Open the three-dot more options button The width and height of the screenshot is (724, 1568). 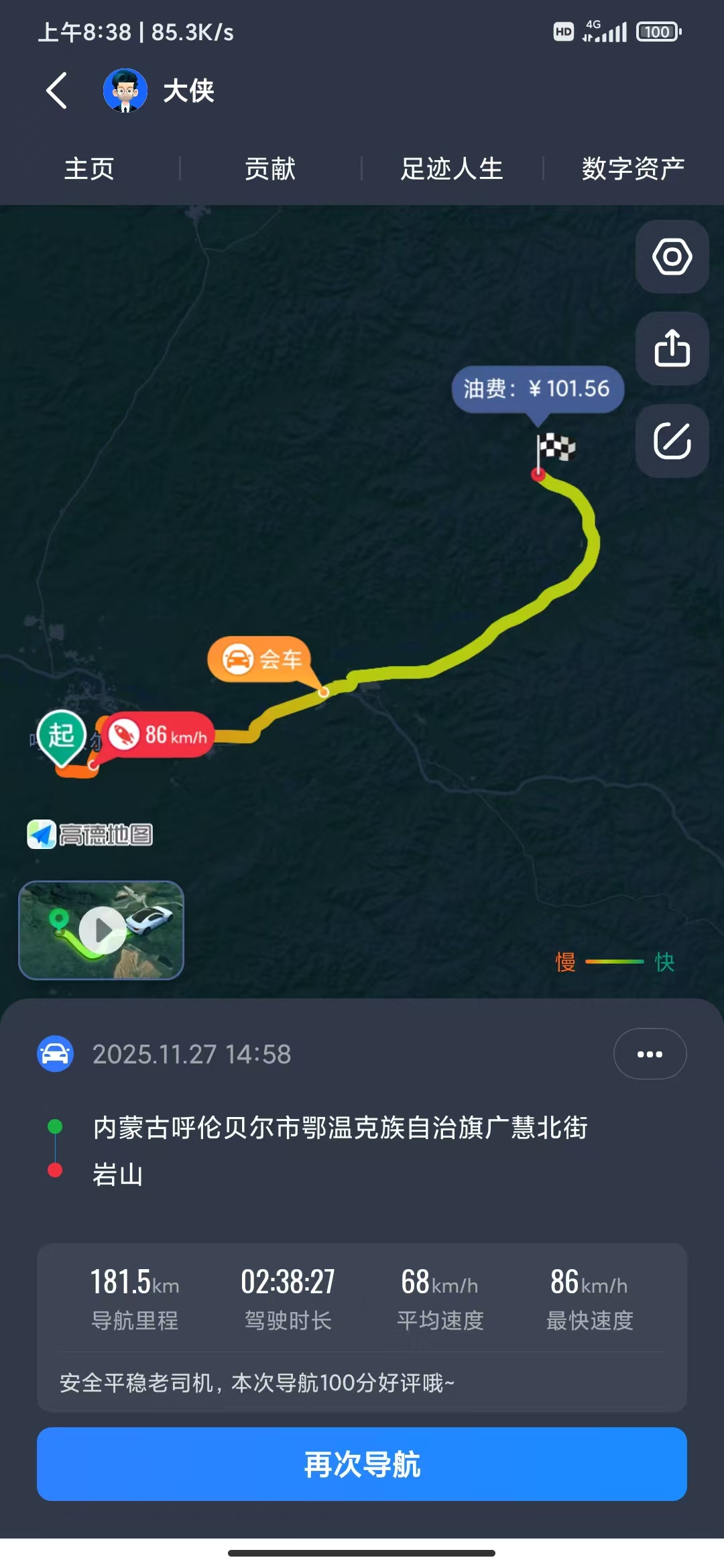coord(650,1054)
